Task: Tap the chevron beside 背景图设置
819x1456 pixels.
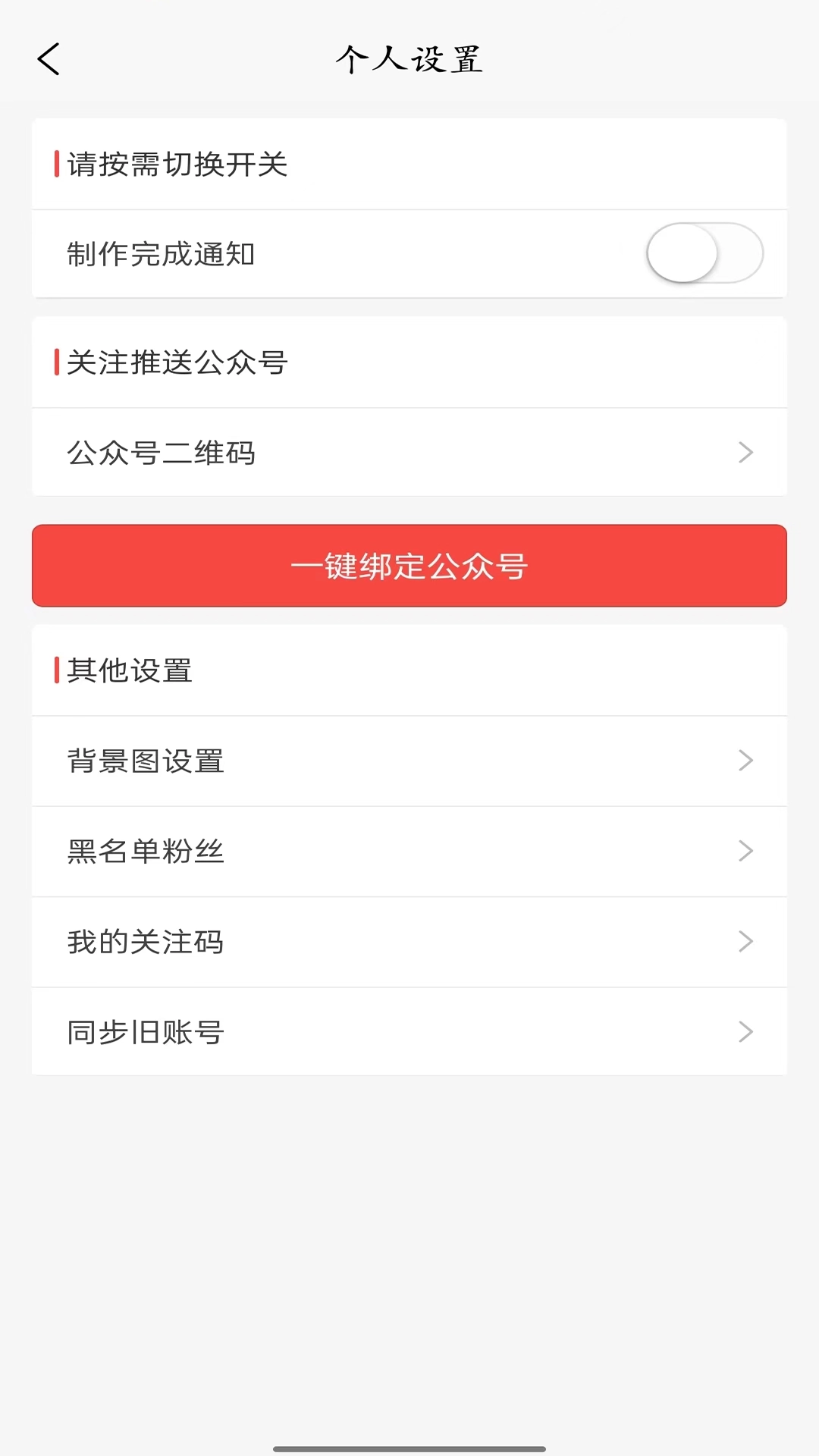Action: coord(745,761)
